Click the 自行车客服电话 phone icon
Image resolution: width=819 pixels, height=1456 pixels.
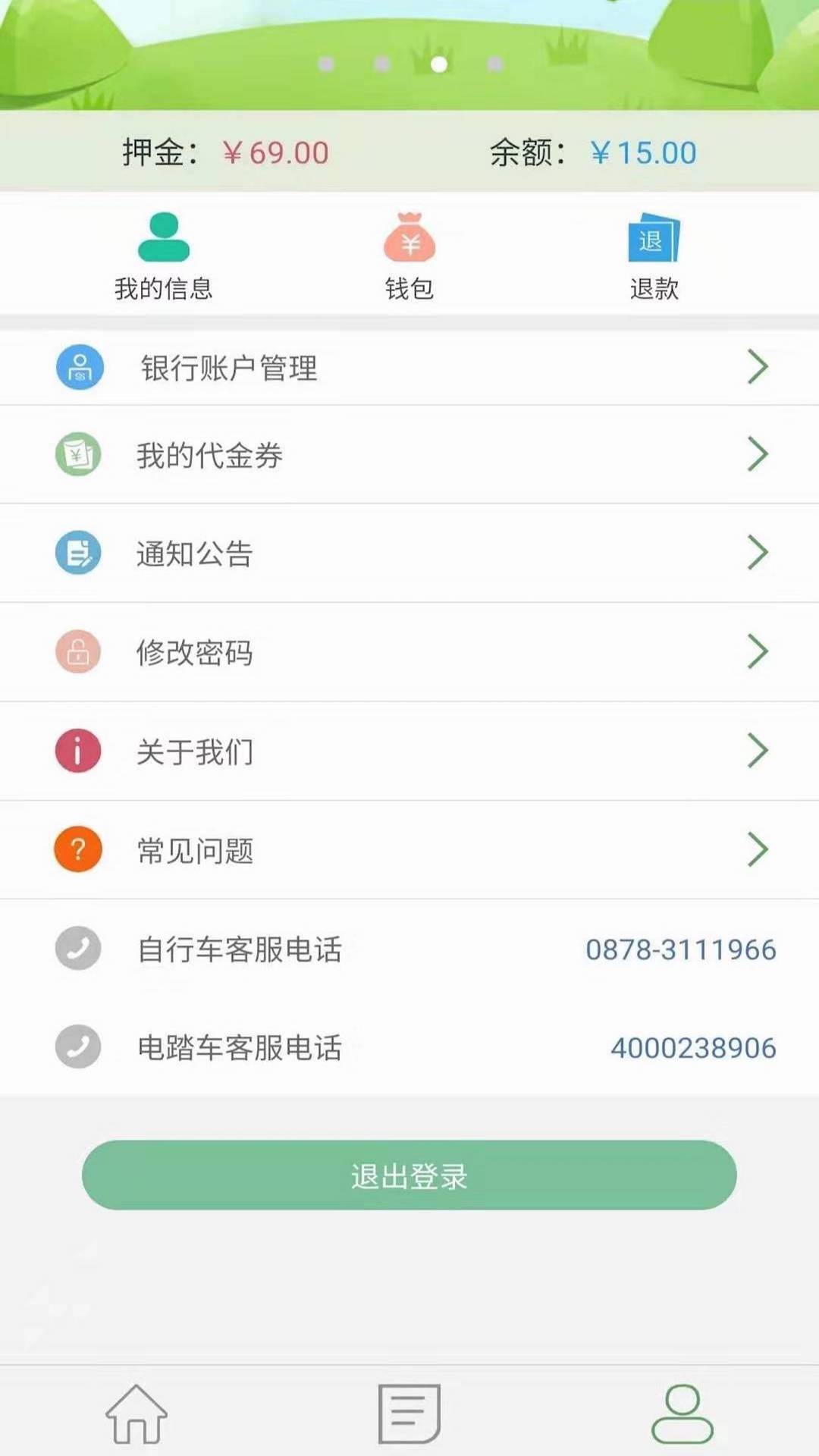(78, 949)
